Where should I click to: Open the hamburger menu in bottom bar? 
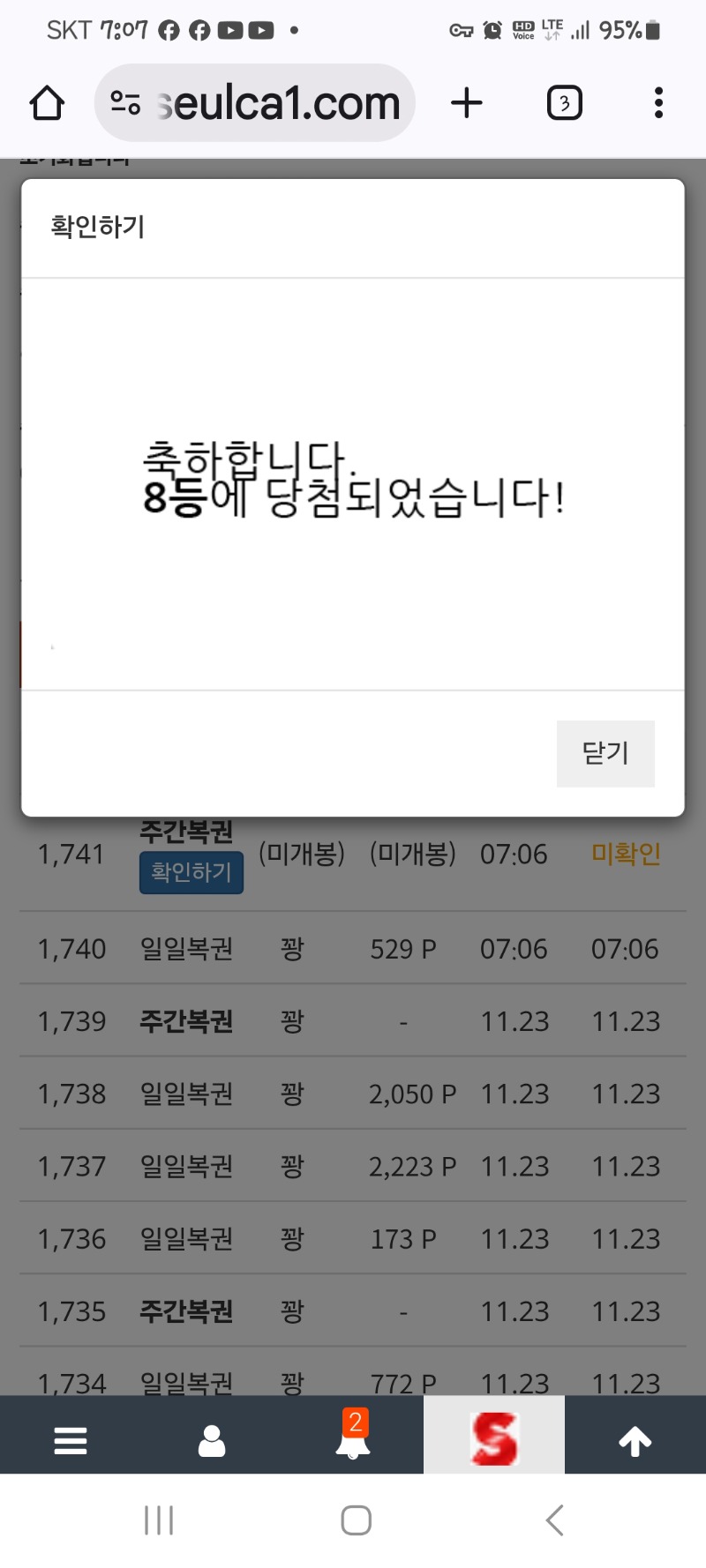71,1441
